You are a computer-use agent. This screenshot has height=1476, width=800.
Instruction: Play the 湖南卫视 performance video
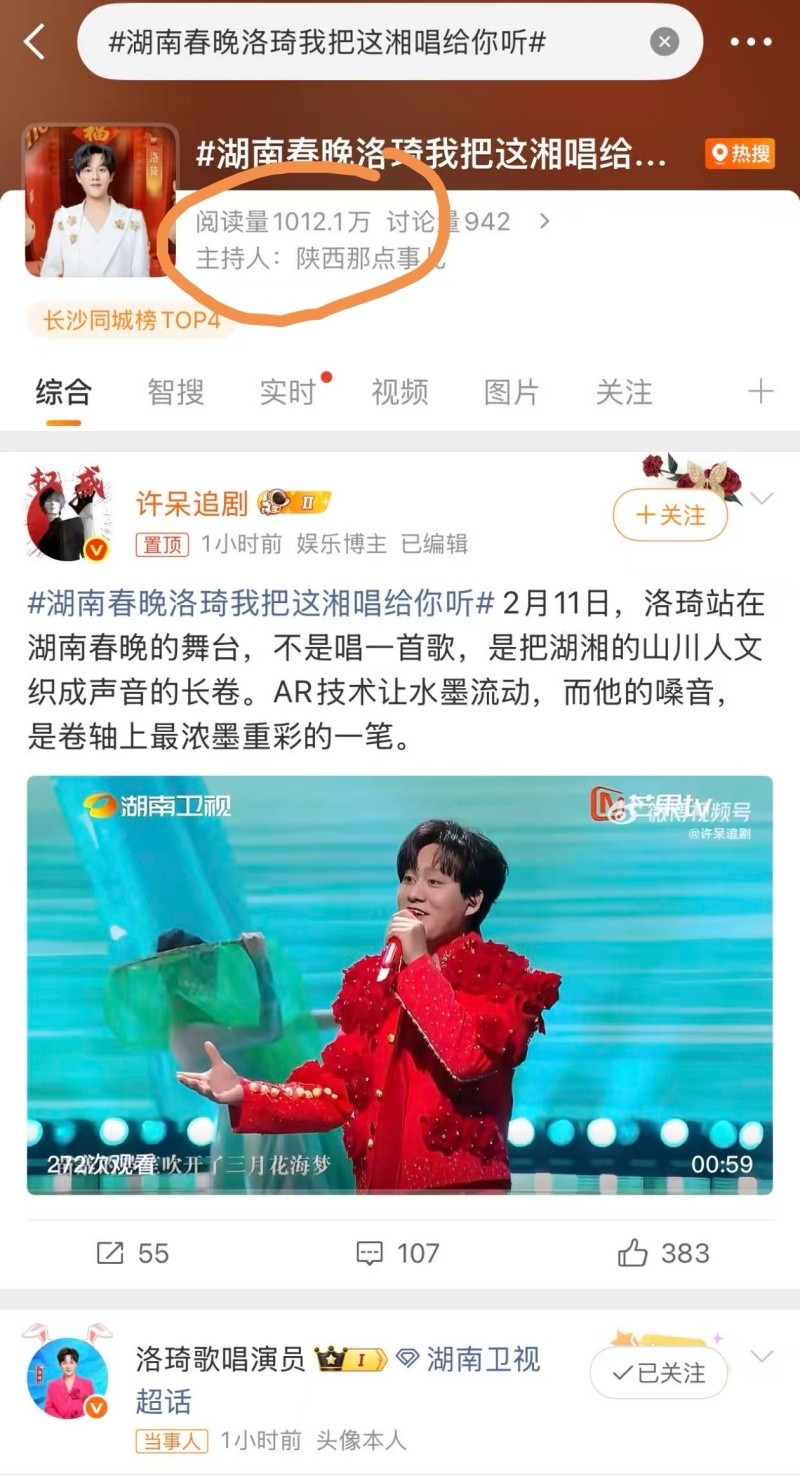(400, 980)
